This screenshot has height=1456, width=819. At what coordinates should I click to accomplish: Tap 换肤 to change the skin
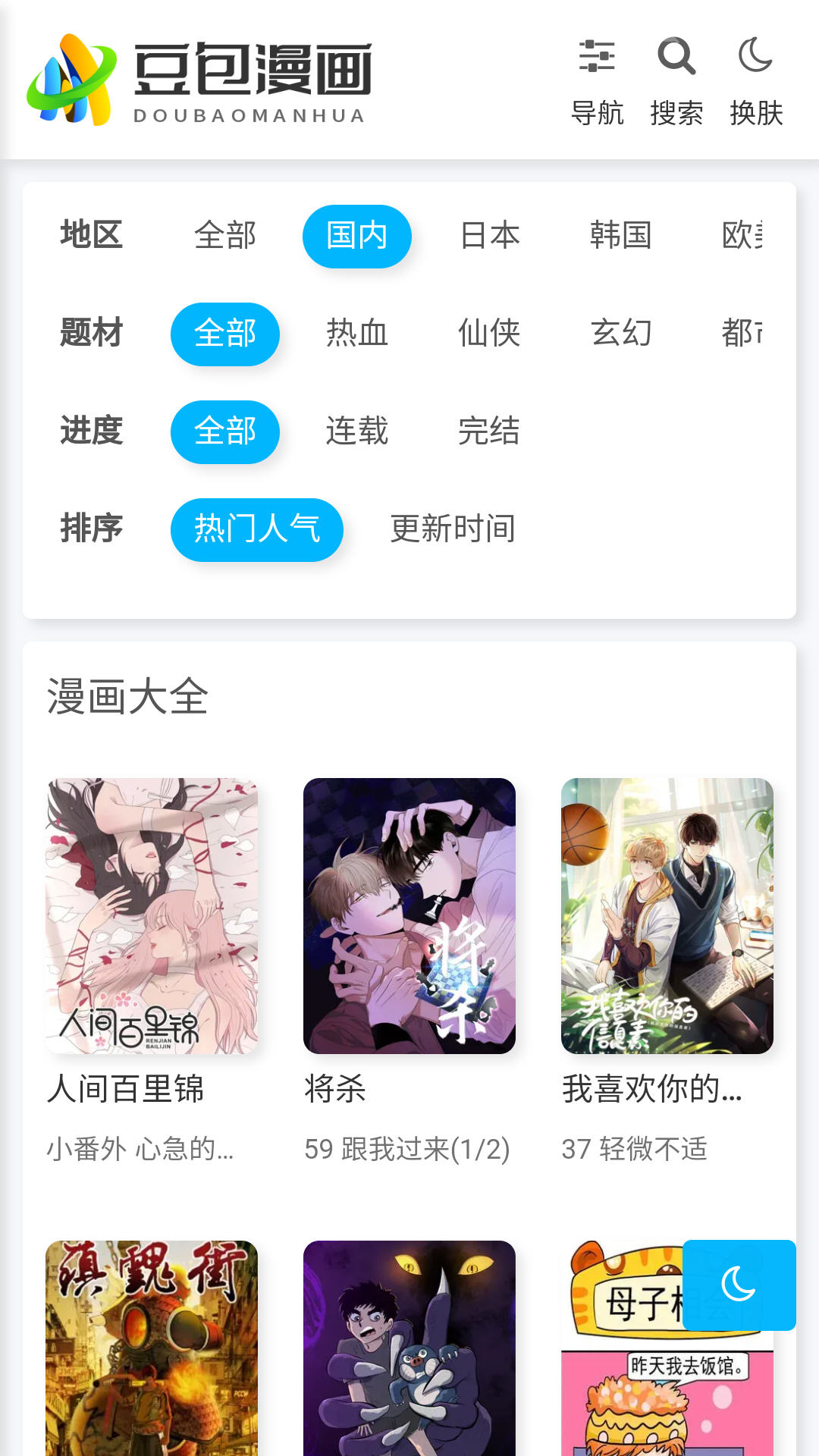click(x=755, y=80)
